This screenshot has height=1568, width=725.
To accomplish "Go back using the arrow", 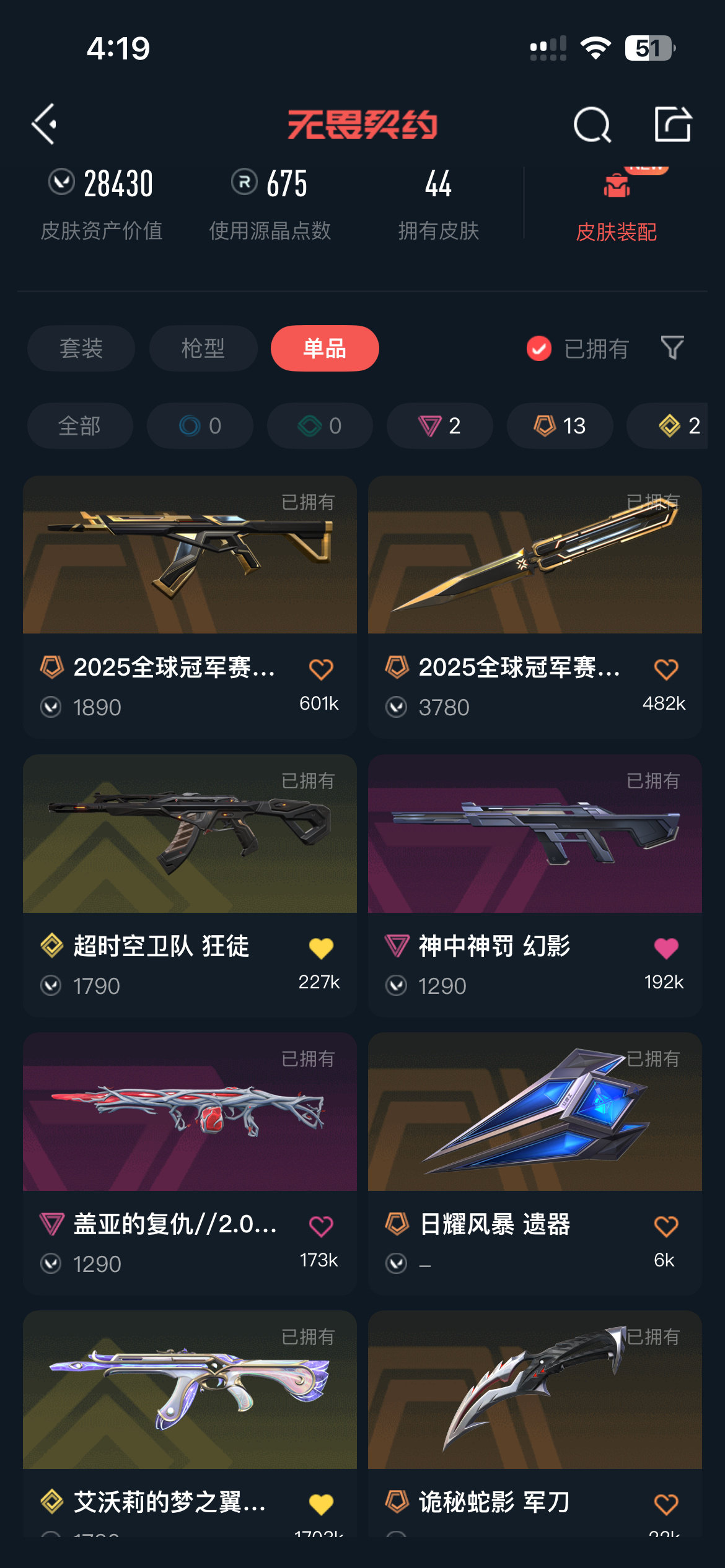I will [x=45, y=124].
